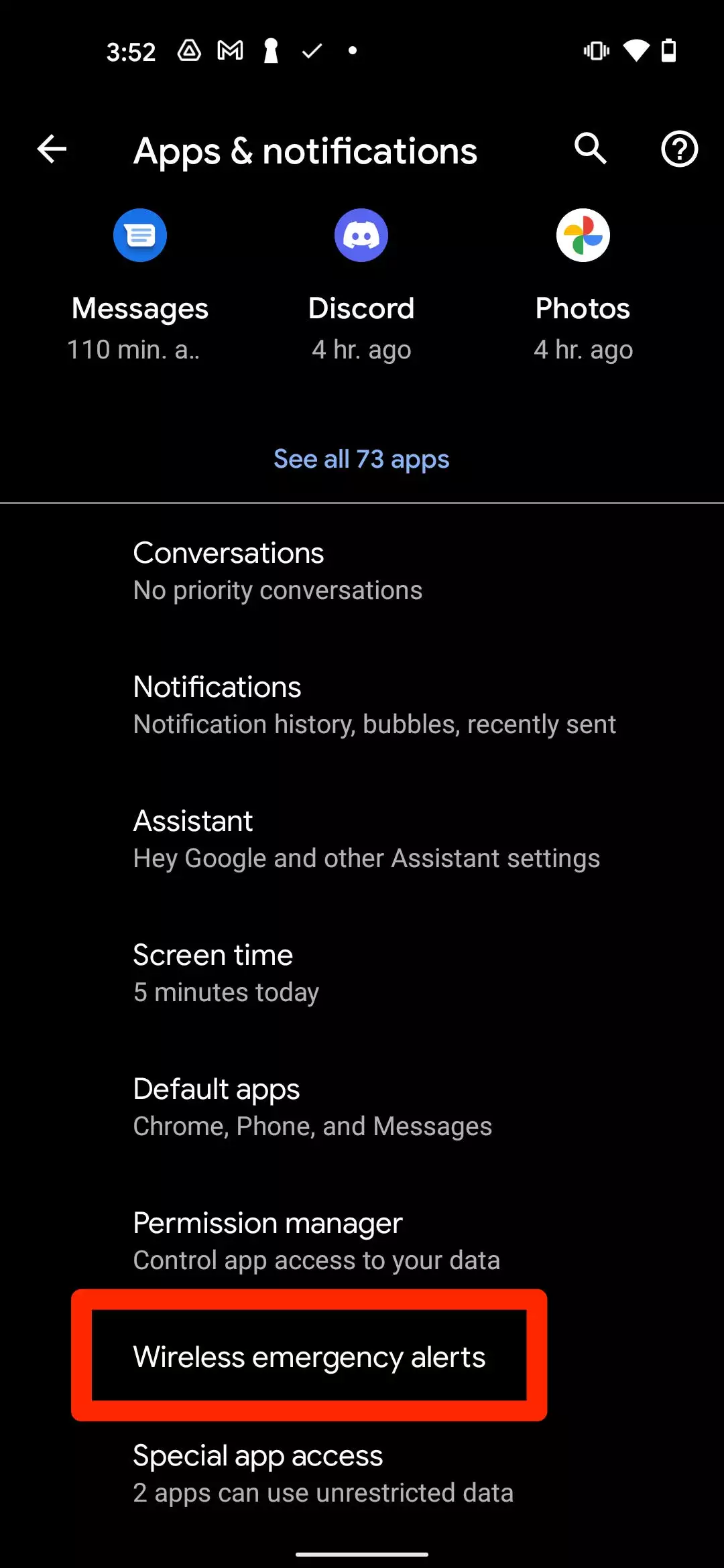The width and height of the screenshot is (724, 1568).
Task: Open Notifications settings
Action: 362,705
